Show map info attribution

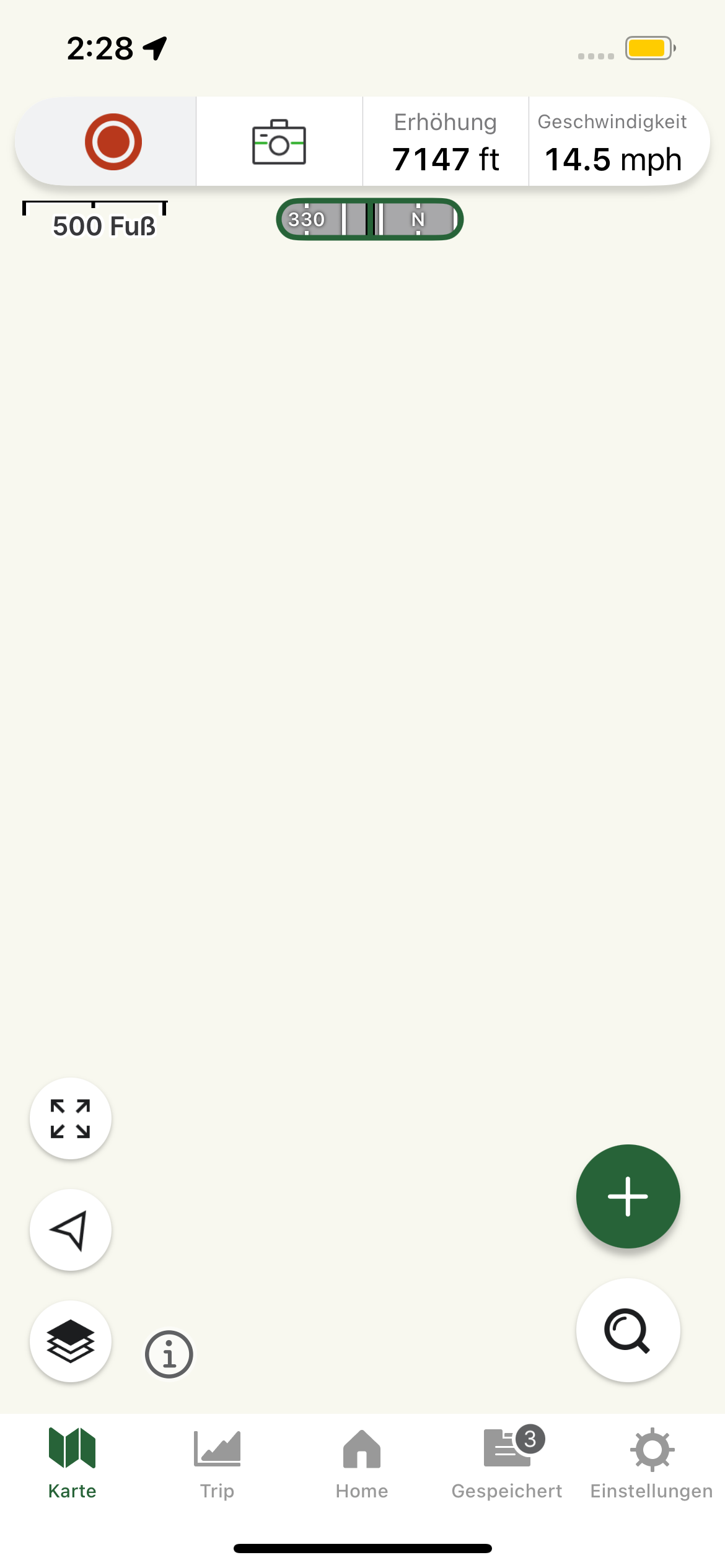[169, 1354]
